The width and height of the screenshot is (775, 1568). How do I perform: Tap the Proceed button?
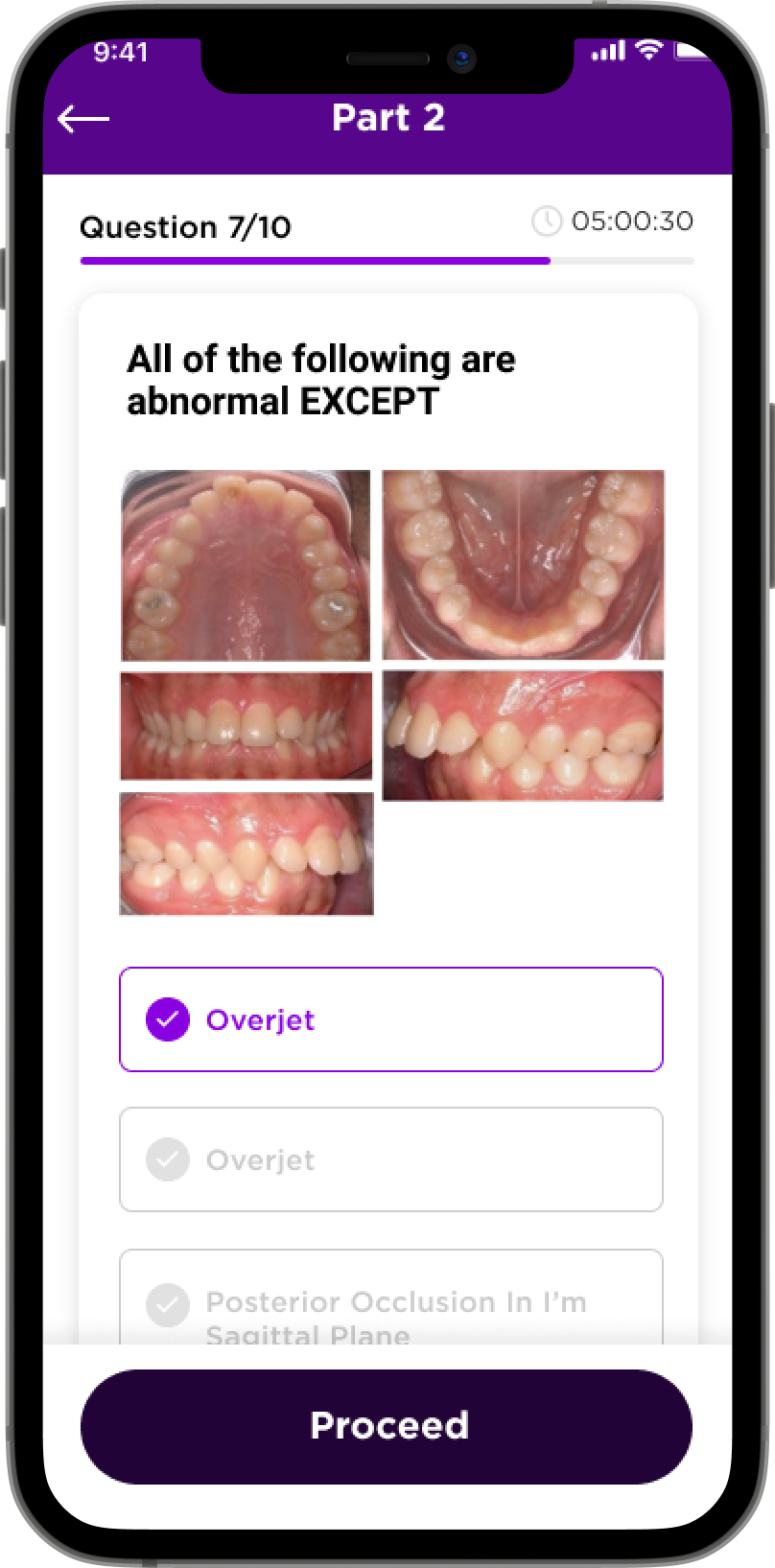pos(387,1425)
